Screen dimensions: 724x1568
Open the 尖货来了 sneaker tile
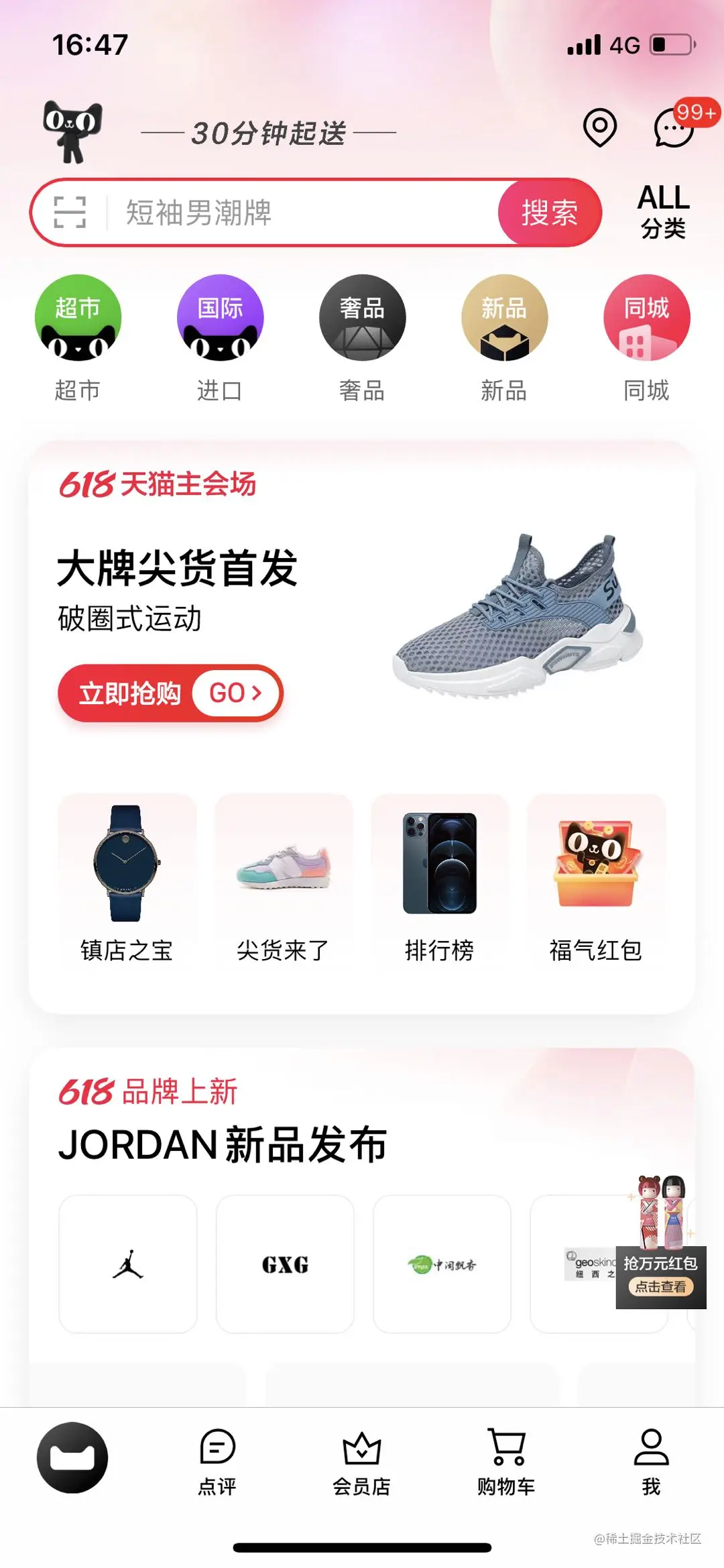click(284, 880)
